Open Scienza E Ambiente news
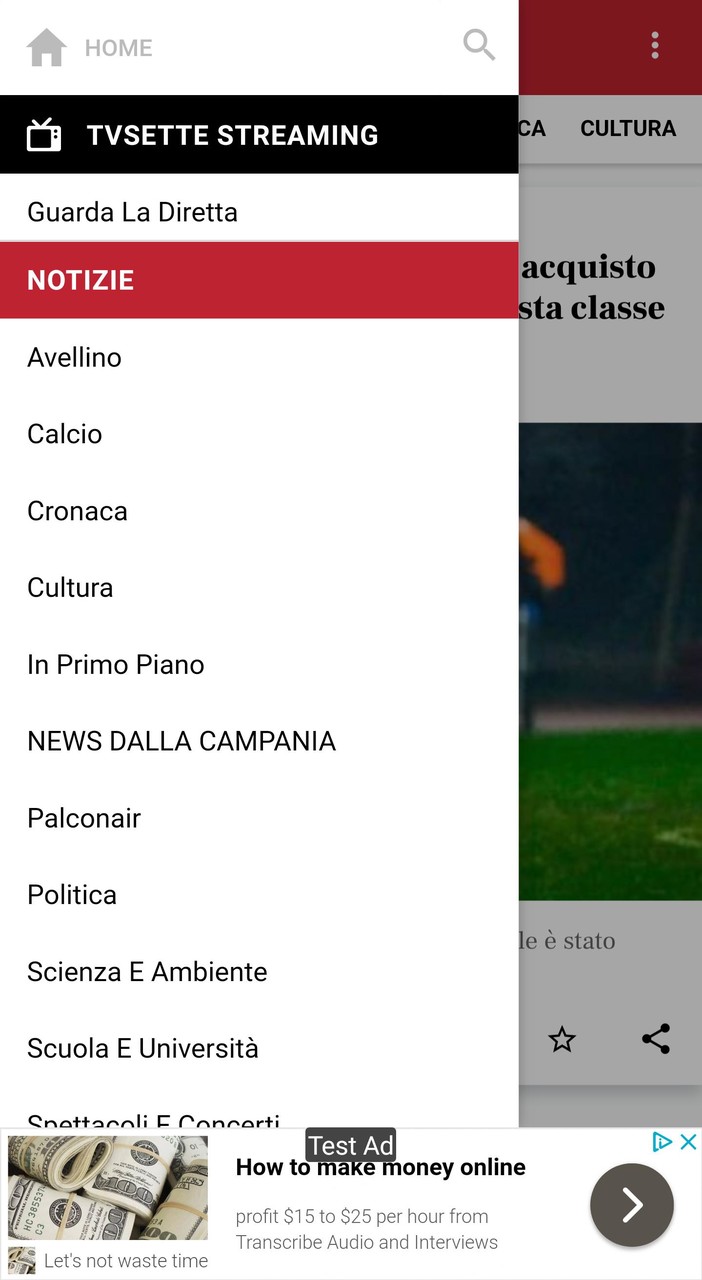Screen dimensions: 702x1280 (147, 972)
